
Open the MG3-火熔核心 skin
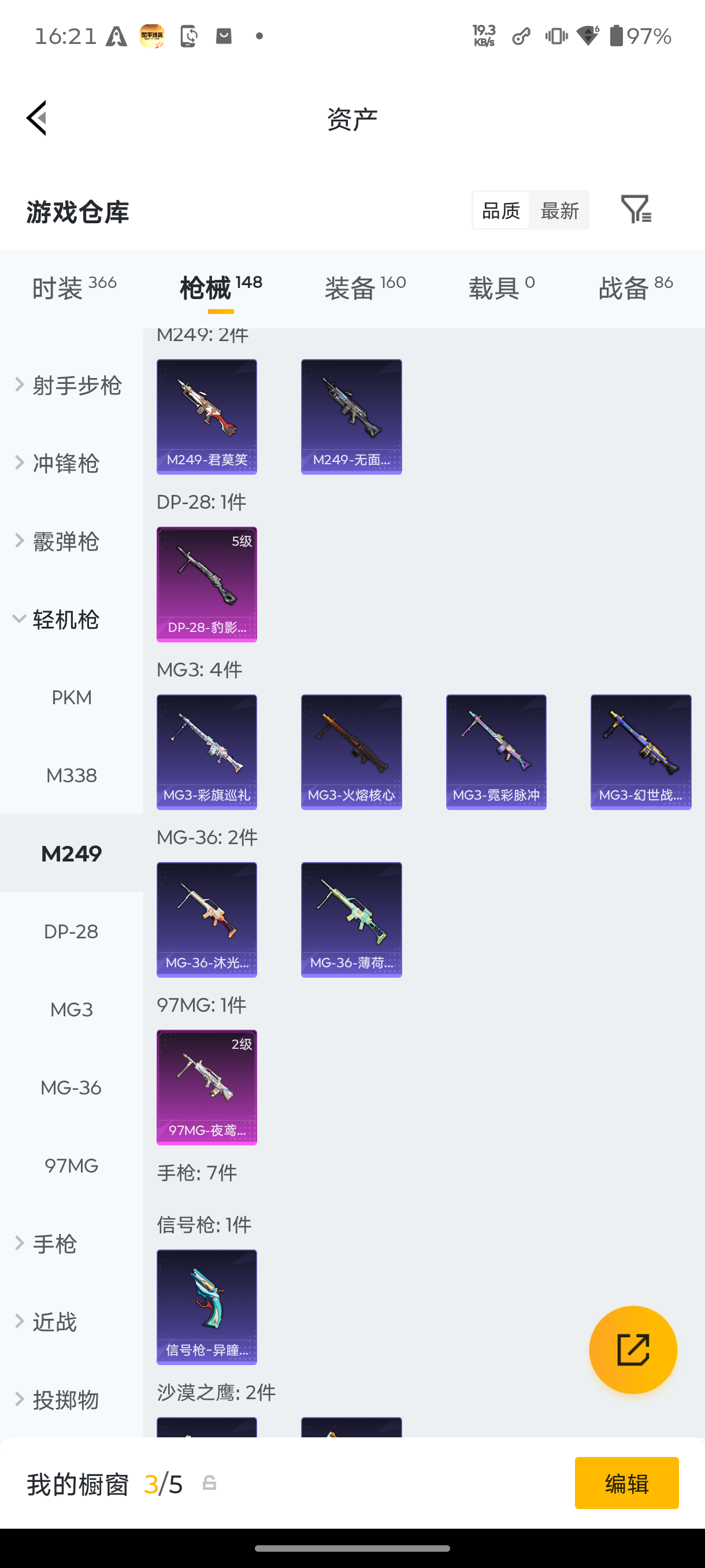351,752
